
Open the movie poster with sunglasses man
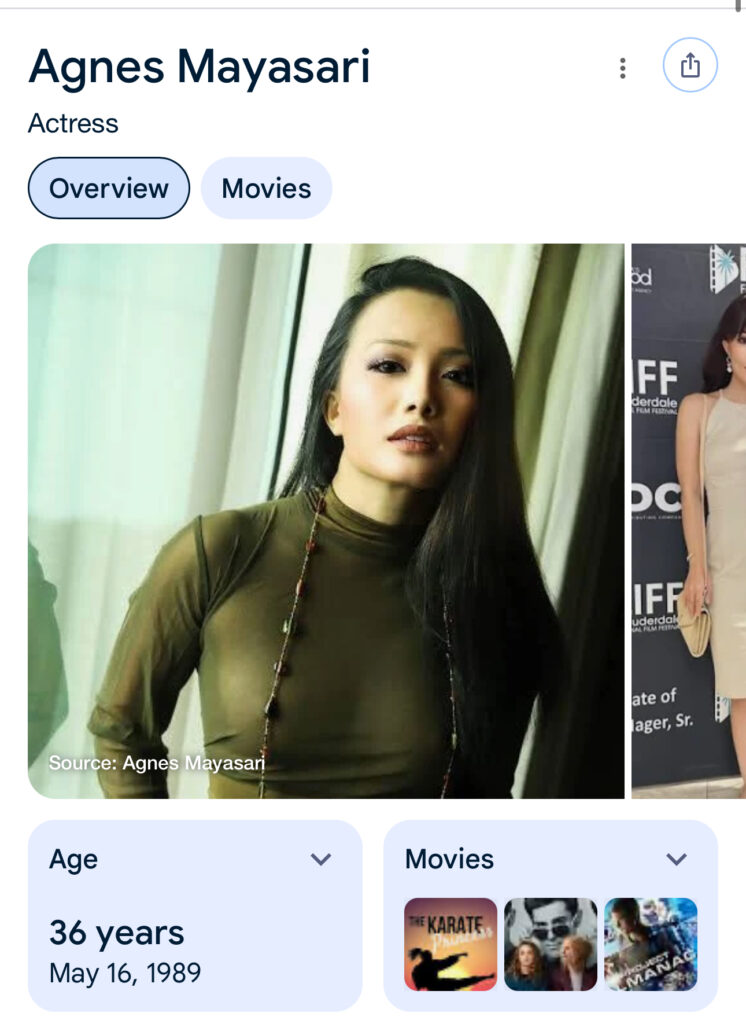tap(550, 944)
